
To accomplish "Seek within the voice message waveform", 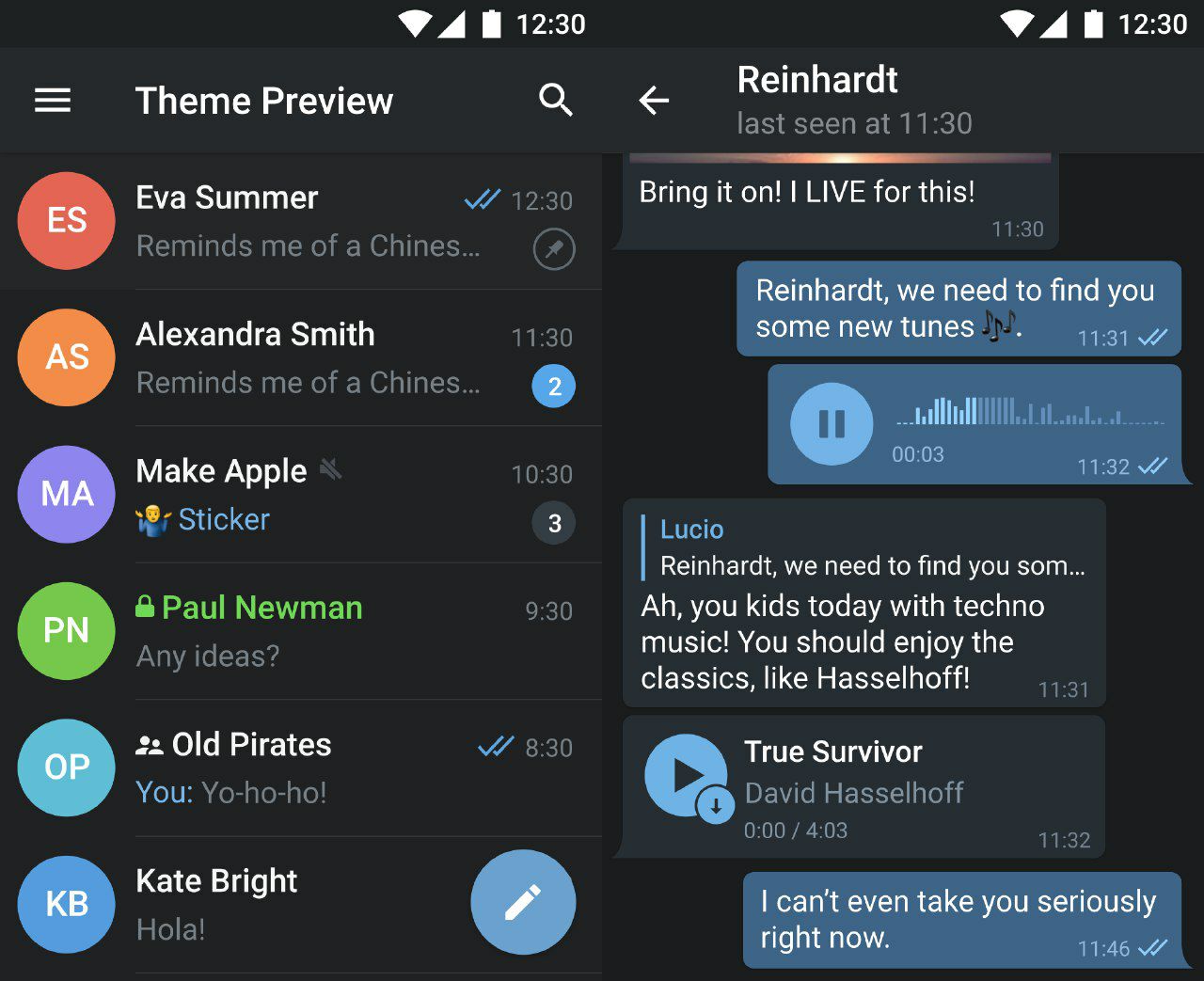I will tap(1030, 412).
